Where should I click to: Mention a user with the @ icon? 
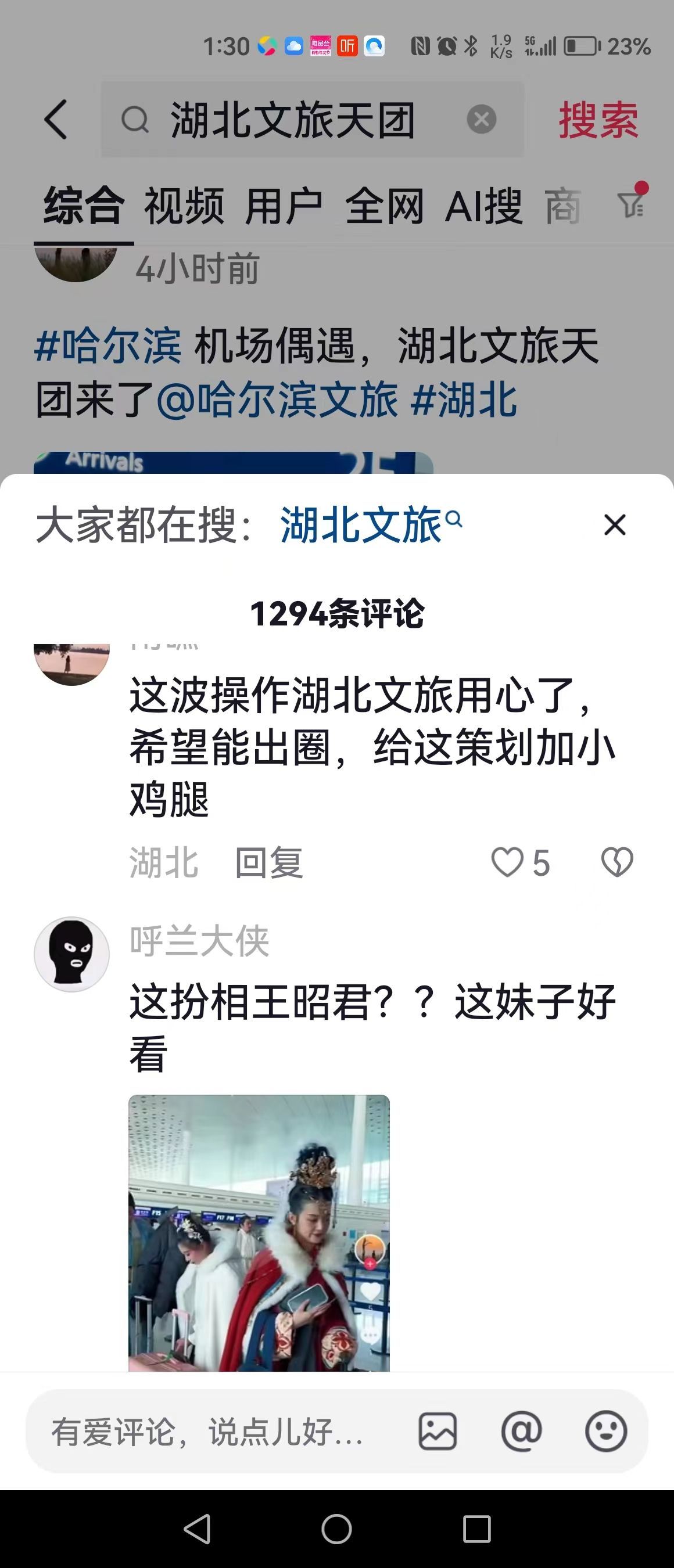[521, 1432]
